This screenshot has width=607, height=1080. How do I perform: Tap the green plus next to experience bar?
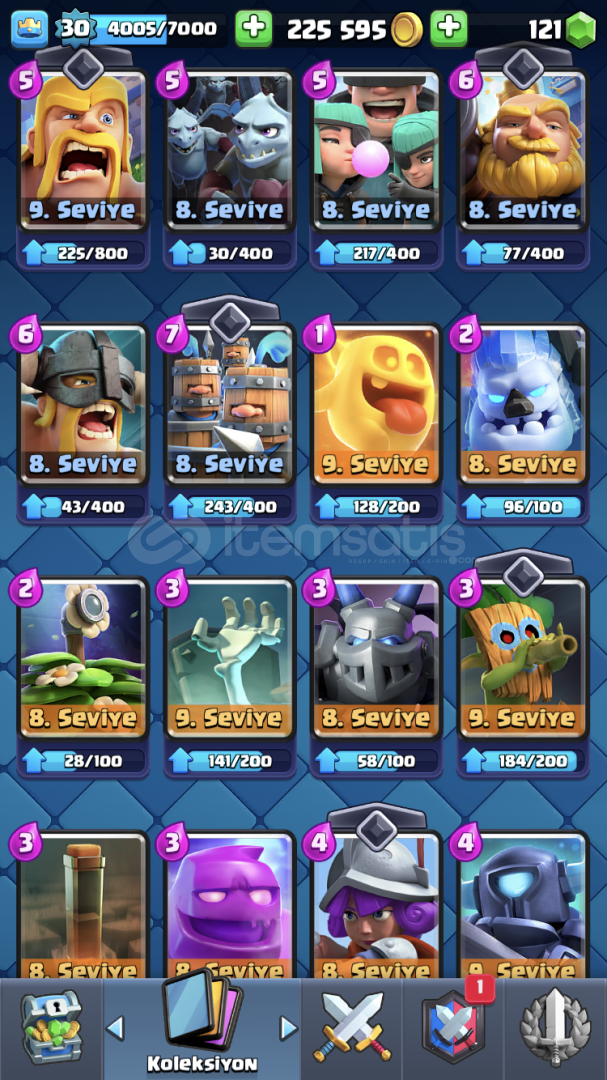(x=254, y=29)
